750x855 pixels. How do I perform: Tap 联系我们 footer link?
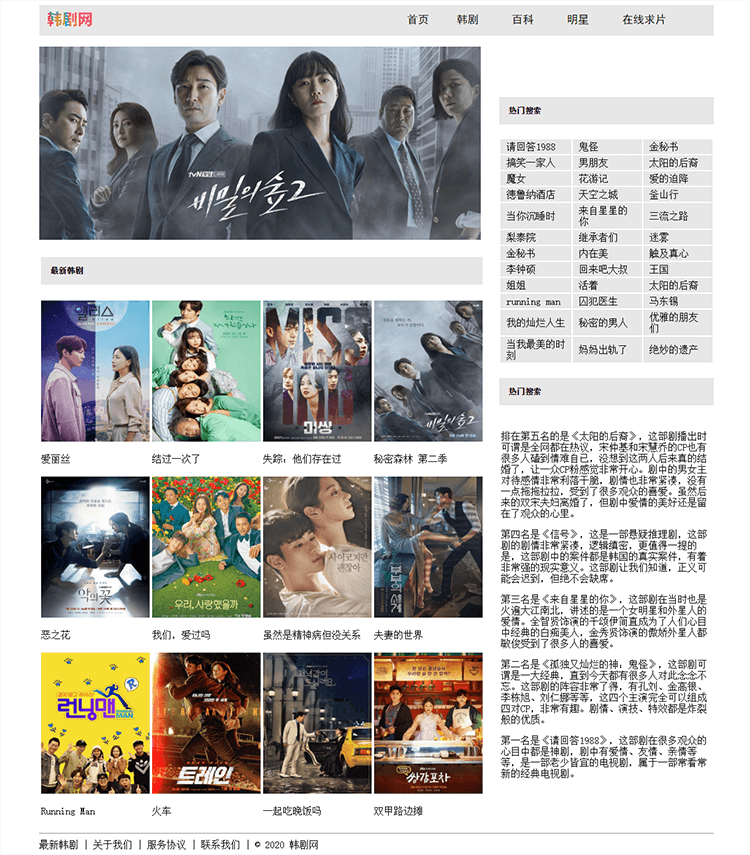pos(220,845)
